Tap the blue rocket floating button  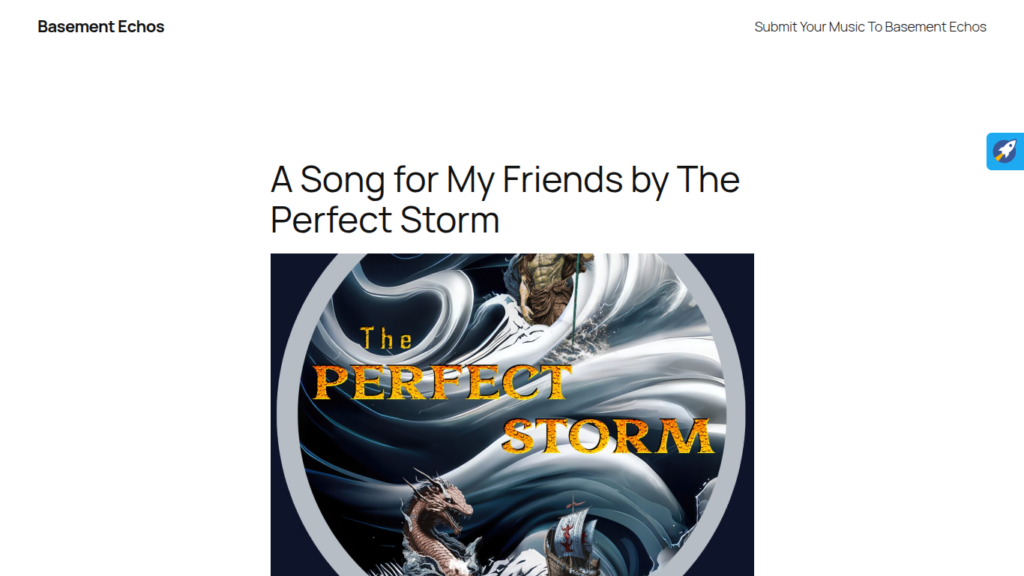coord(1005,151)
